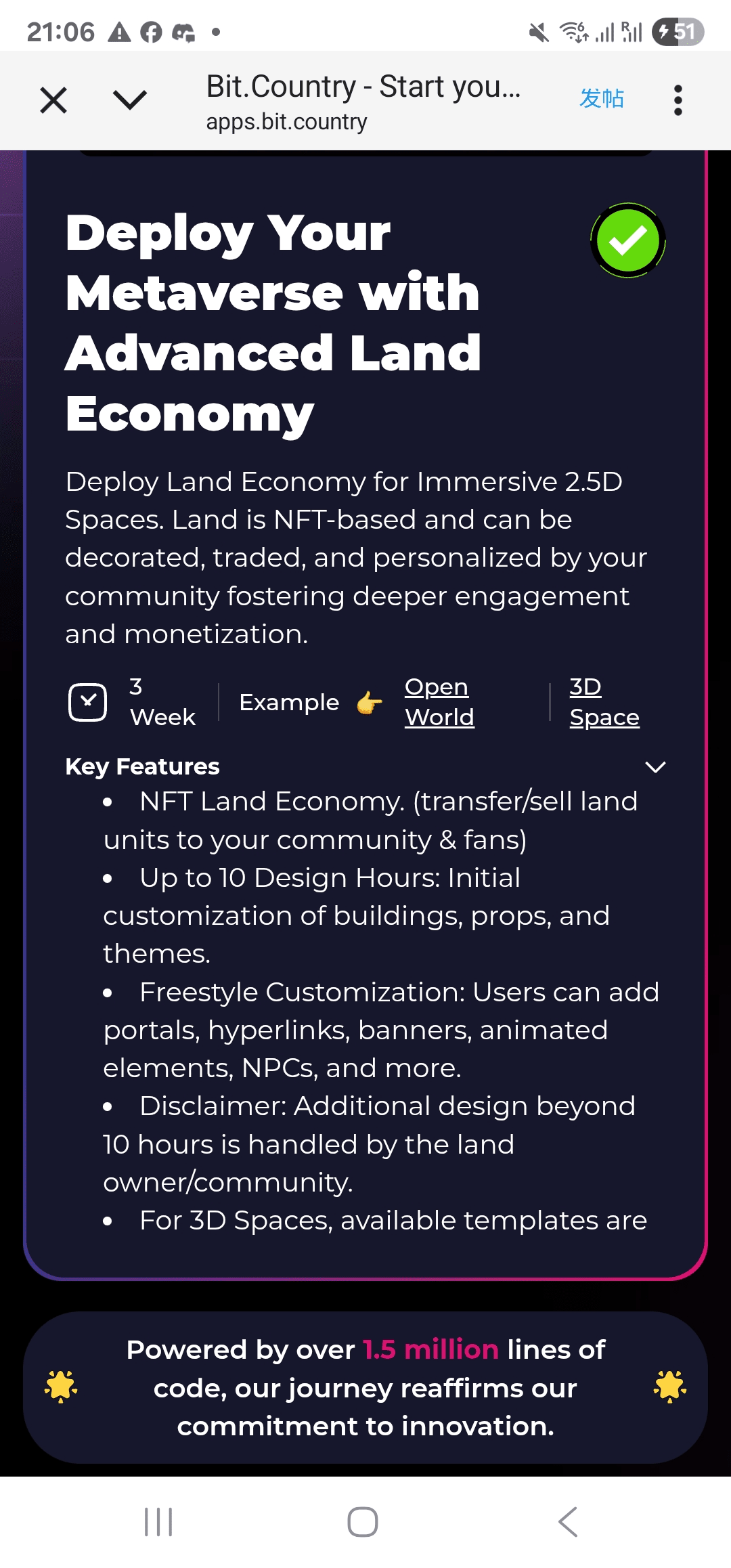
Task: Toggle the green checkmark selection
Action: [x=628, y=241]
